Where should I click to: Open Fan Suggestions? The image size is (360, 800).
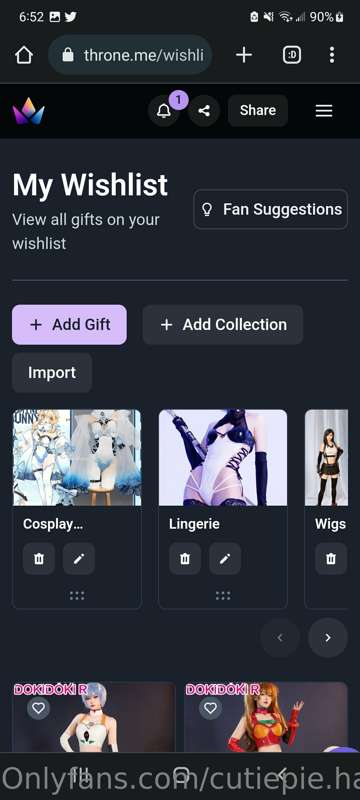pos(271,209)
